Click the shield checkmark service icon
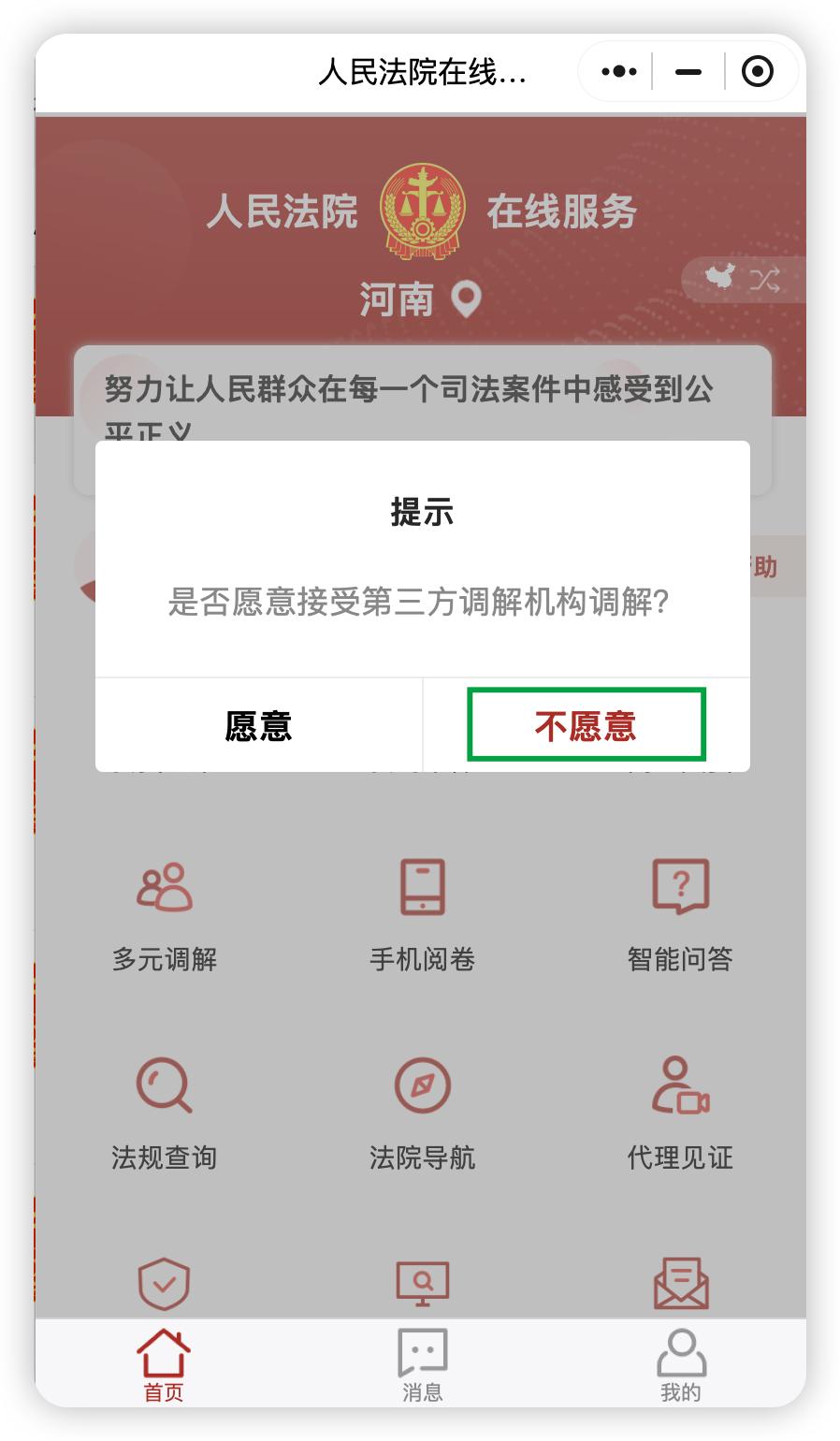This screenshot has height=1441, width=840. click(163, 1284)
